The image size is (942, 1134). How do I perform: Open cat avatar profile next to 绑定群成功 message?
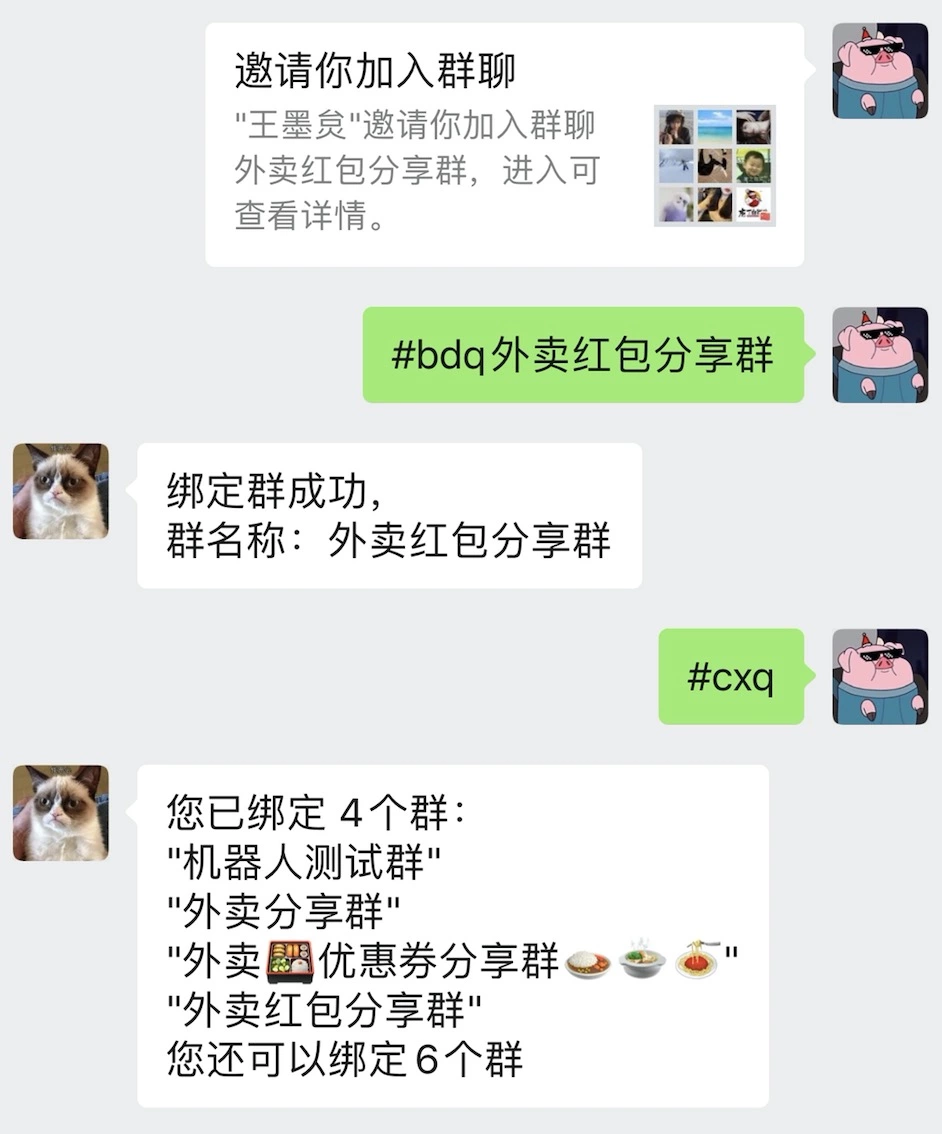click(61, 492)
